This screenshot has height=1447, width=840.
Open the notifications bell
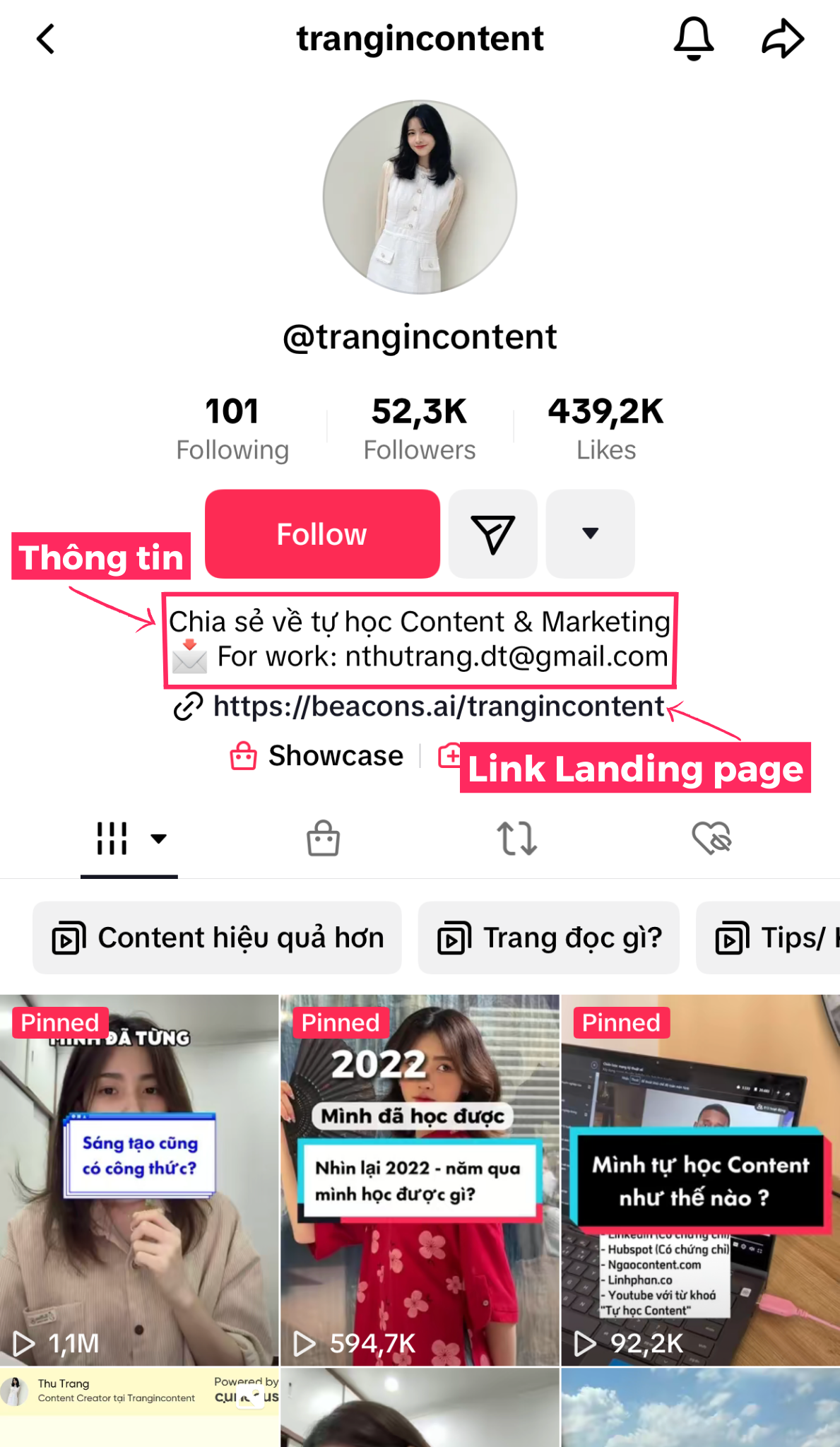693,39
